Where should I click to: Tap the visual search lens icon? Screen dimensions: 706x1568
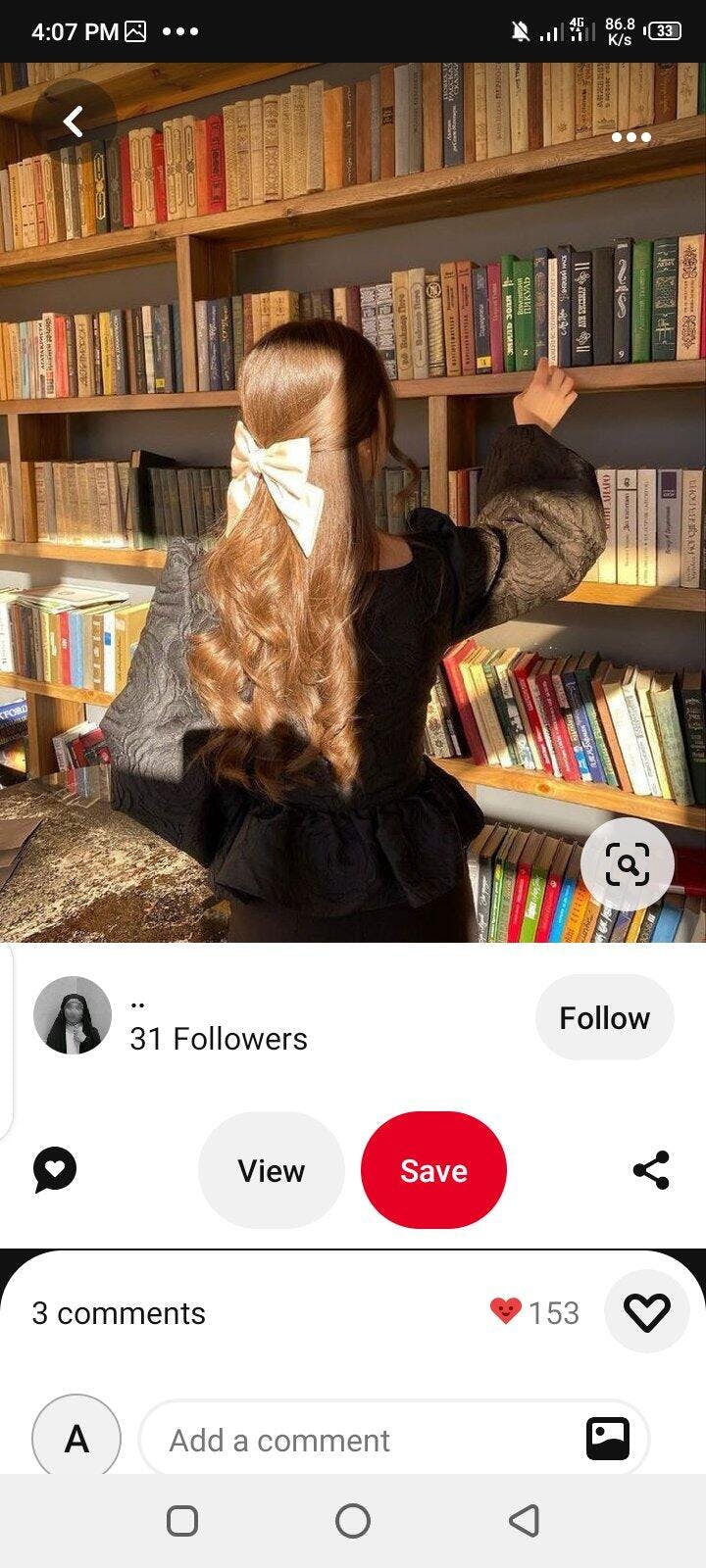tap(628, 863)
